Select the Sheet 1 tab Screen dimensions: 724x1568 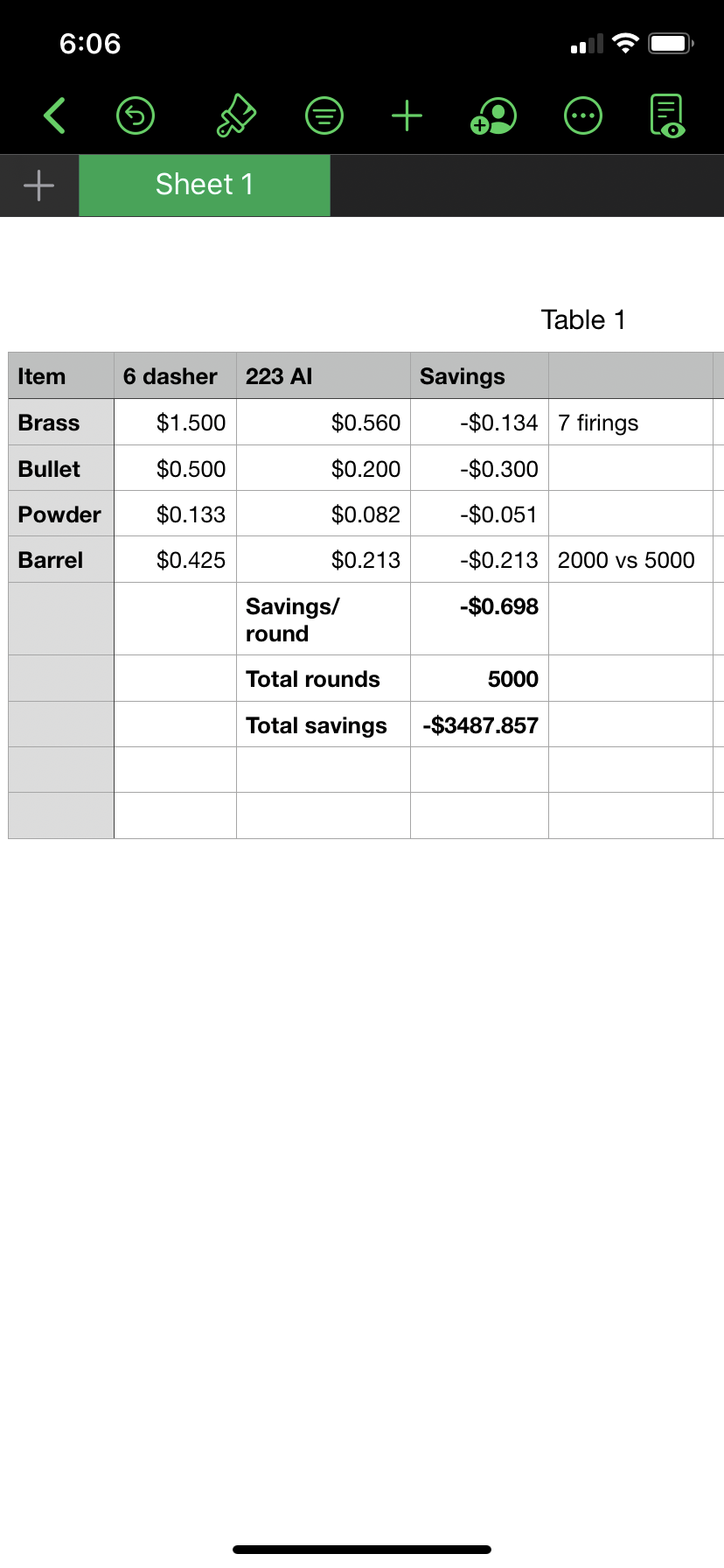point(205,185)
